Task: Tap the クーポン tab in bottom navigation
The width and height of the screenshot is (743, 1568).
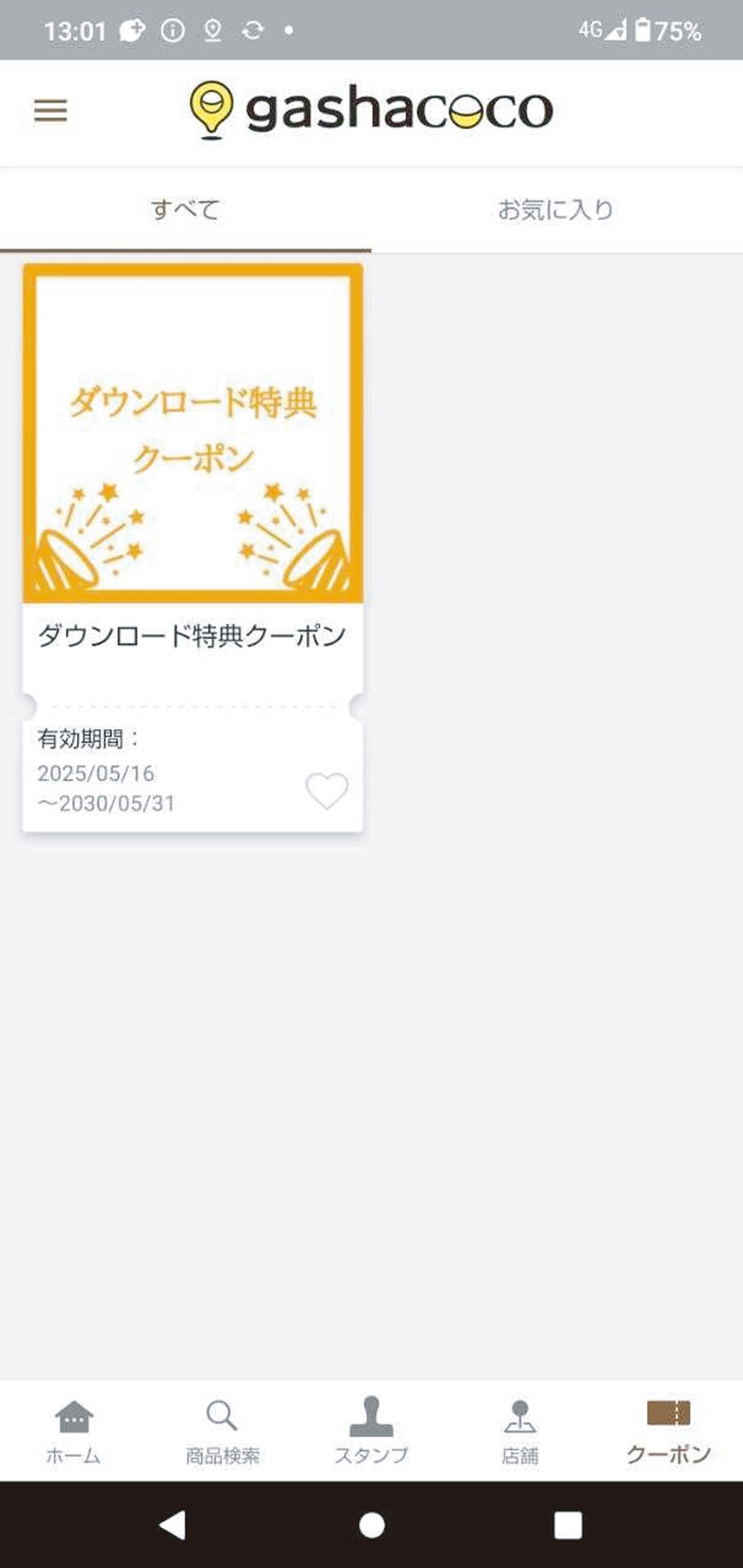Action: coord(669,1431)
